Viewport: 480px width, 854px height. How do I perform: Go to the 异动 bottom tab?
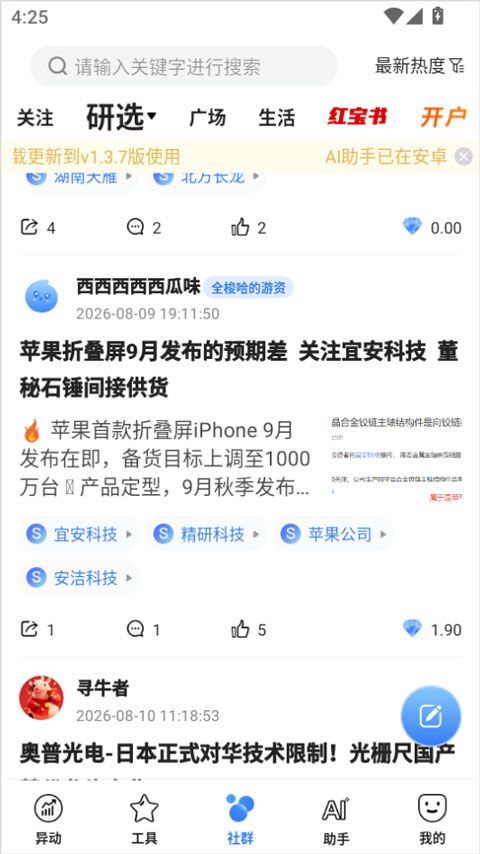48,819
